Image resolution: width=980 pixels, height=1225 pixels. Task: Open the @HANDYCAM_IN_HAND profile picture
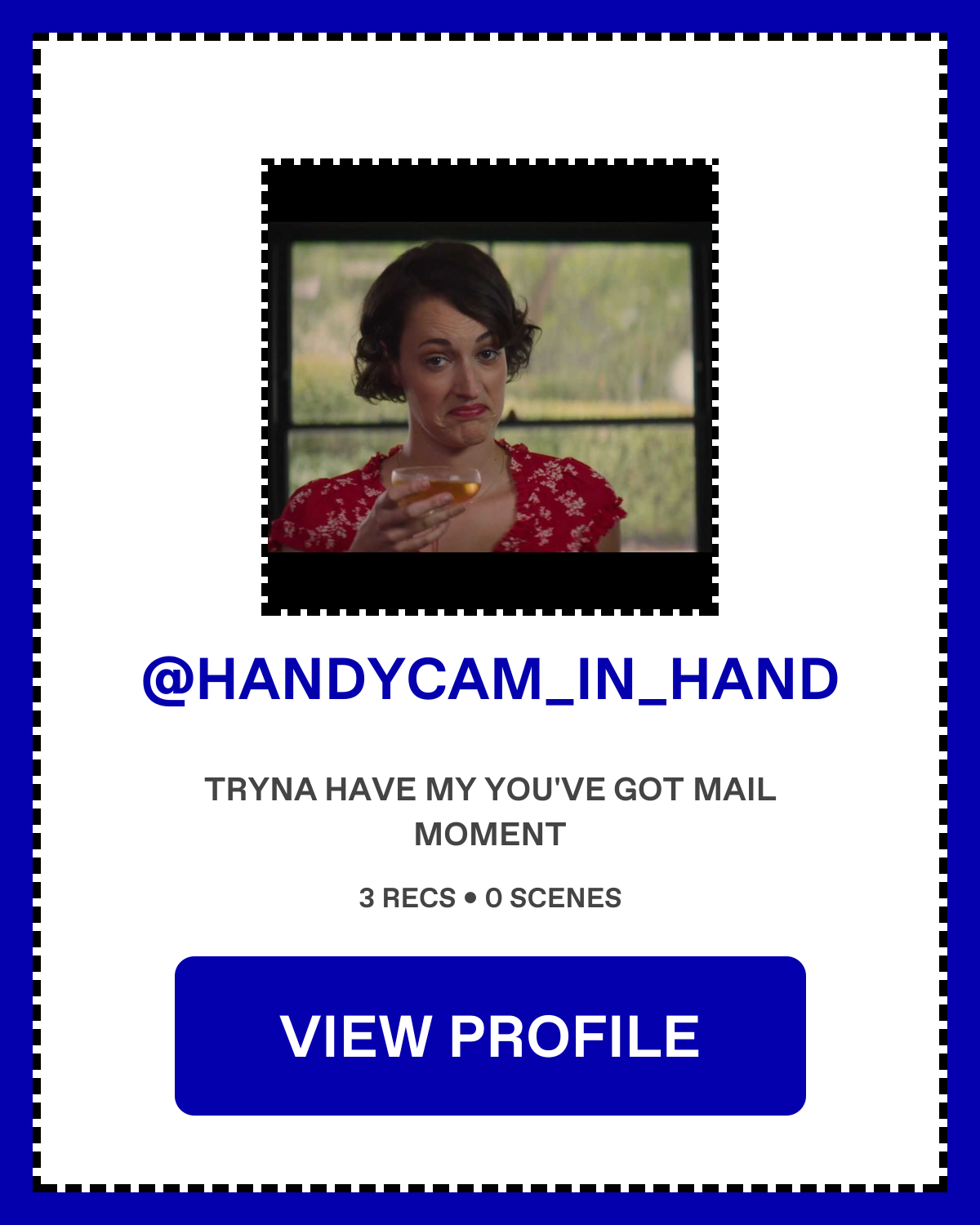[490, 387]
